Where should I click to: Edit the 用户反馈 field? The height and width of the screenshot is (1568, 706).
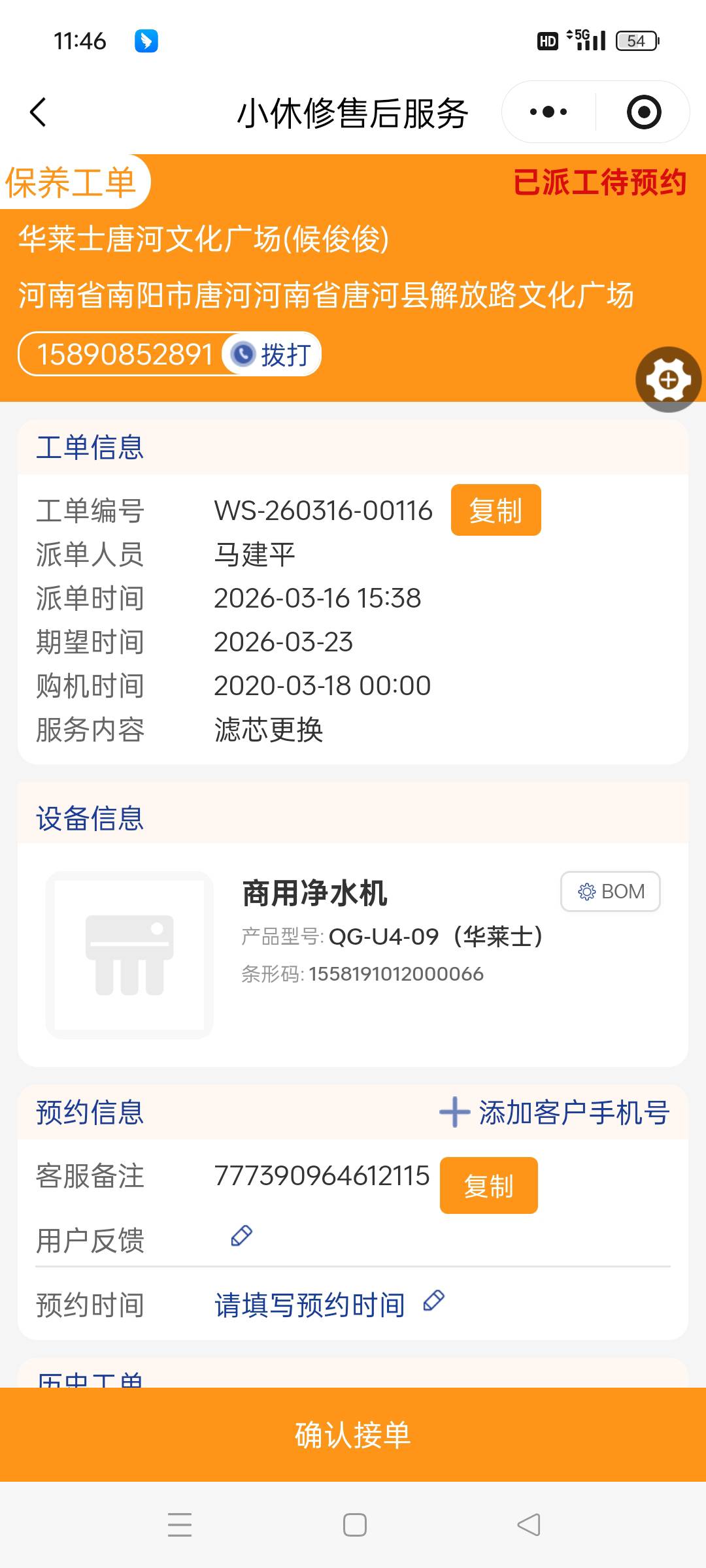coord(242,1236)
